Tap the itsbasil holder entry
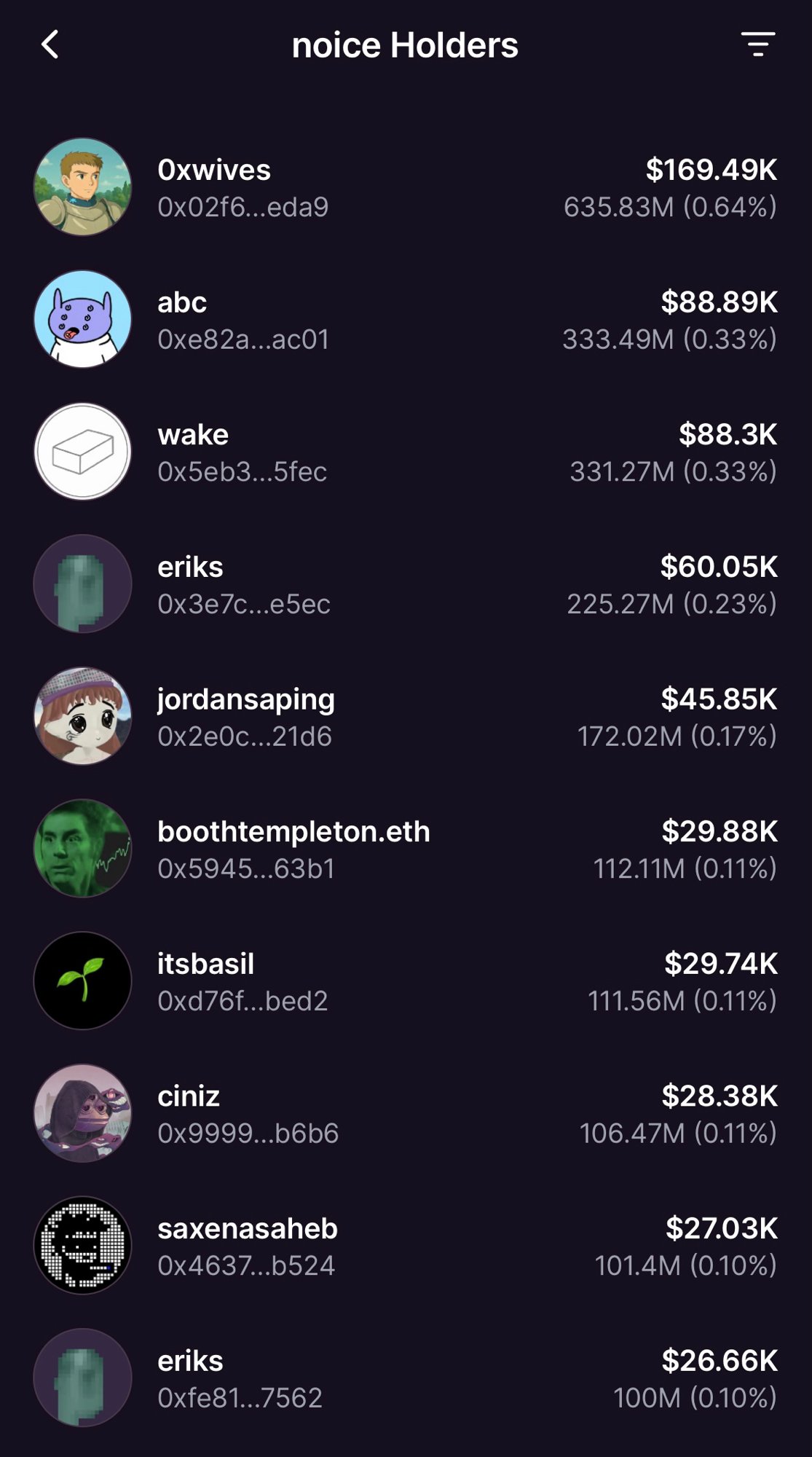This screenshot has height=1457, width=812. (405, 981)
